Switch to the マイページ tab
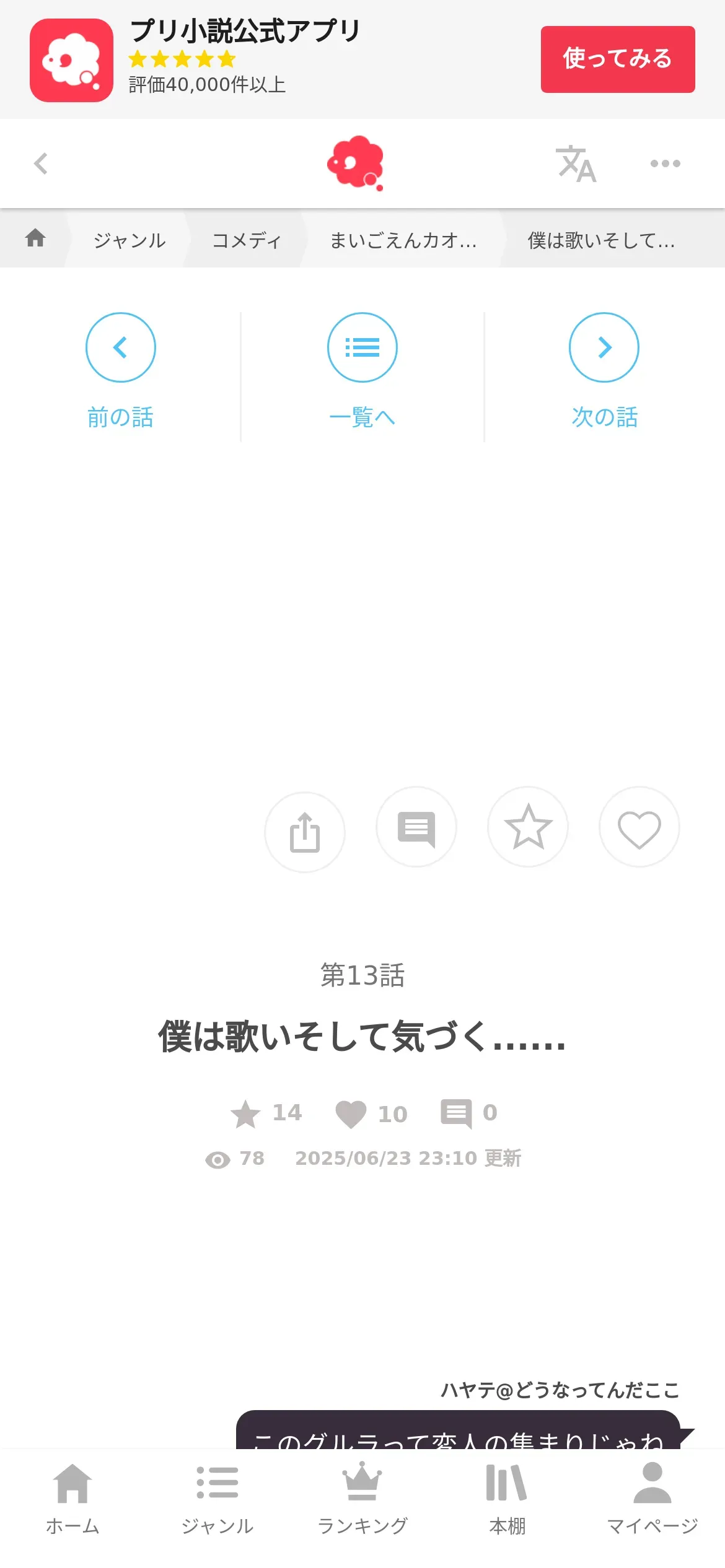The image size is (725, 1568). pos(652,1499)
